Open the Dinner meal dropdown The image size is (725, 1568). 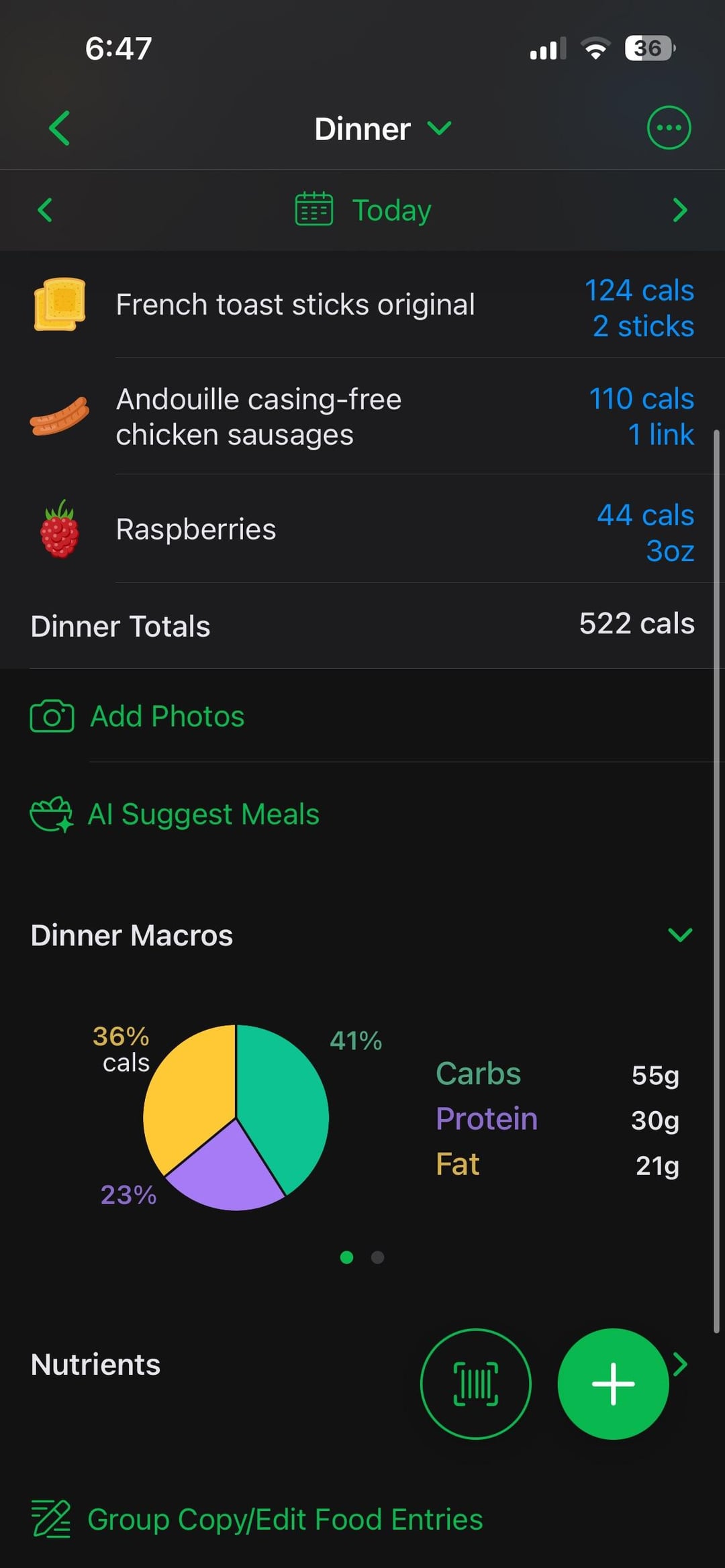[383, 129]
